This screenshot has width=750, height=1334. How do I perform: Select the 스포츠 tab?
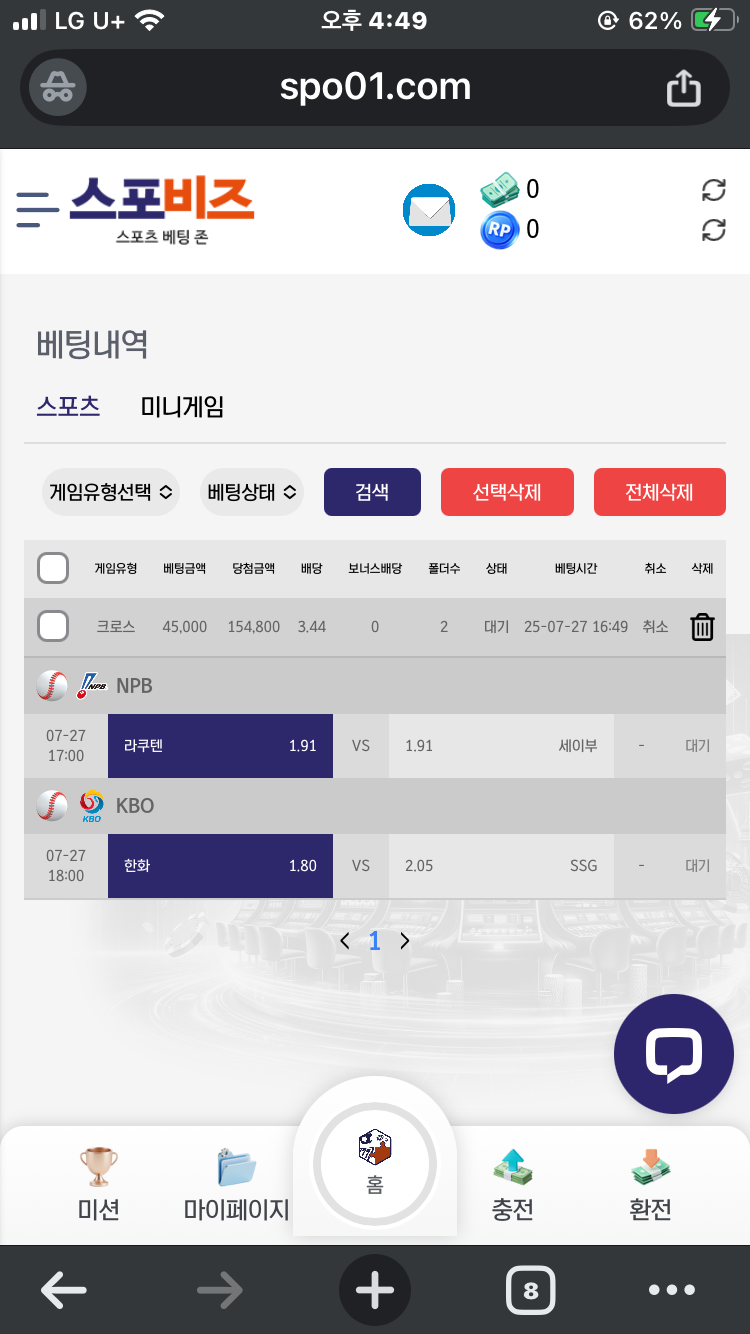click(x=68, y=407)
